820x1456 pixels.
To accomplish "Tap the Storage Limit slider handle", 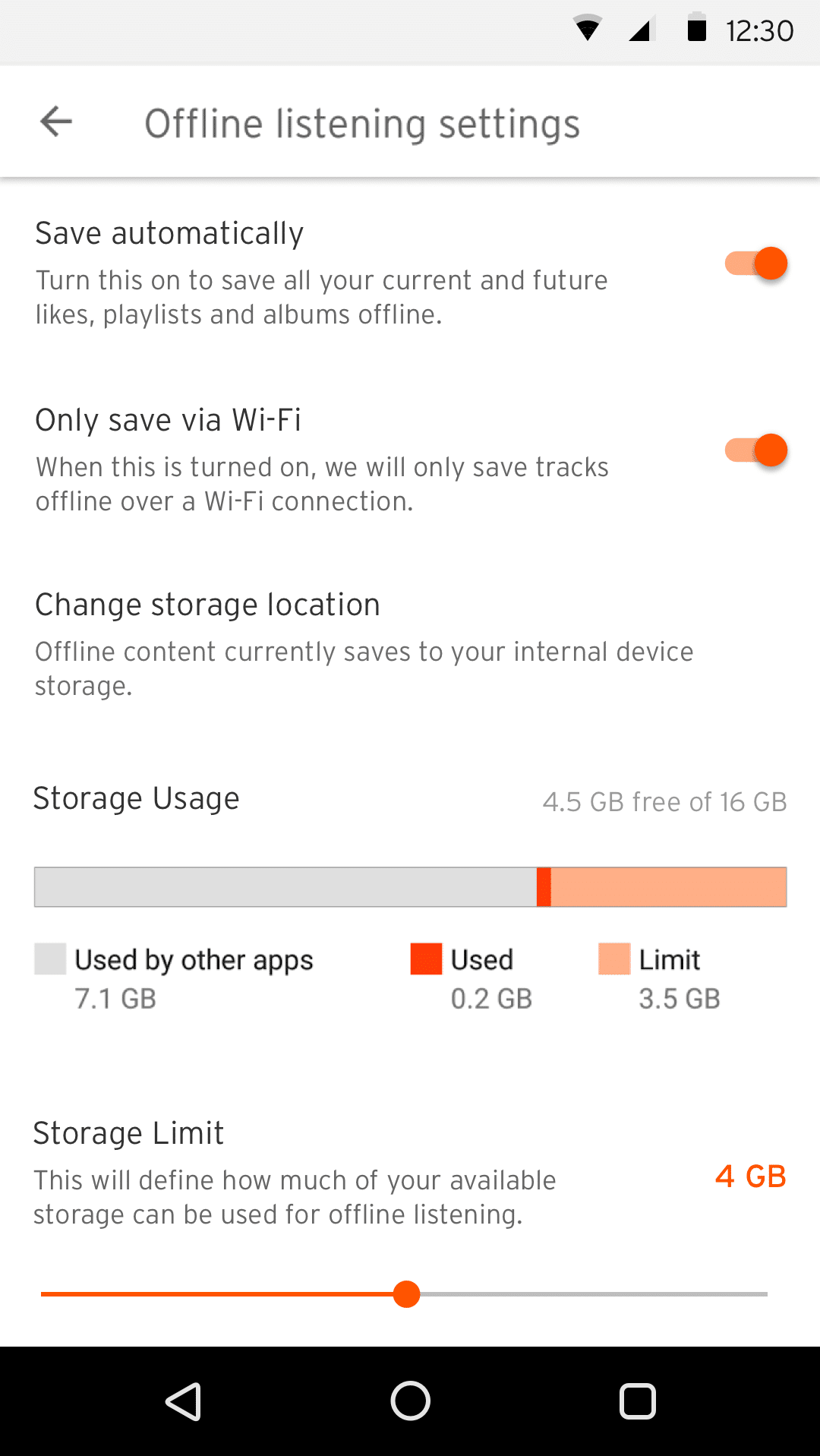I will point(407,1293).
